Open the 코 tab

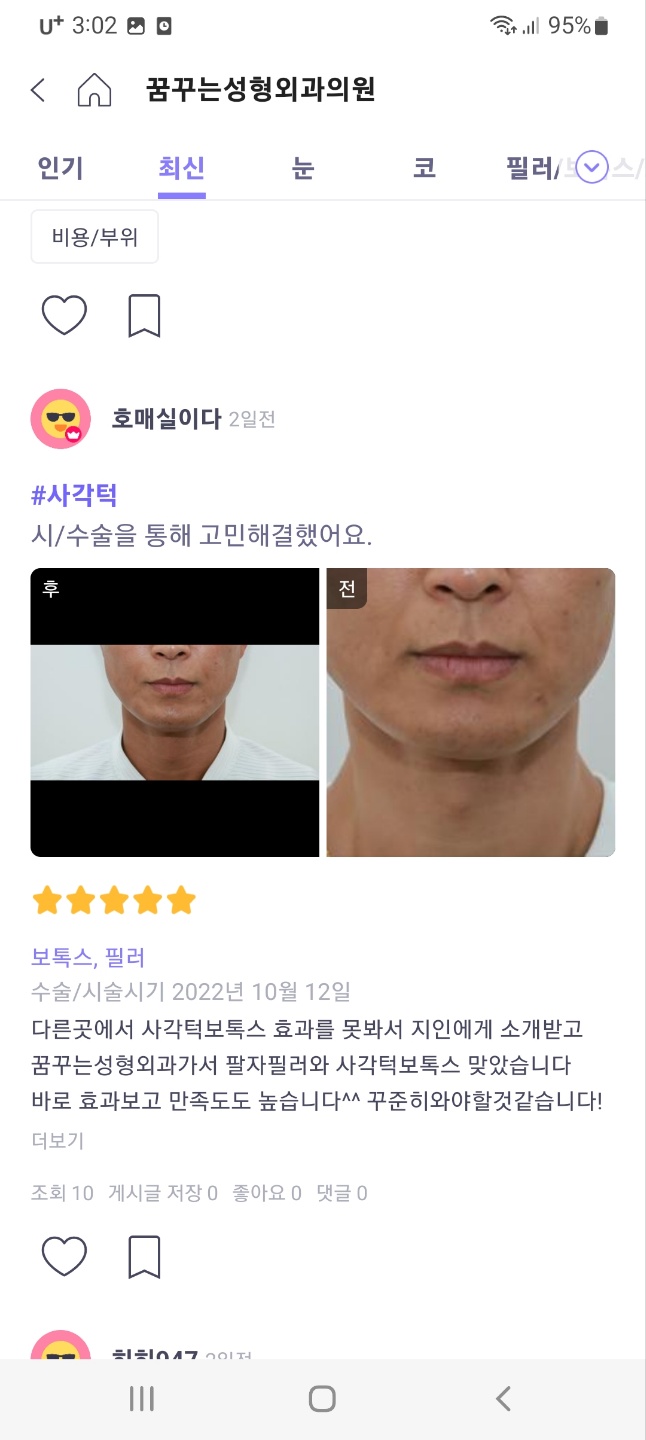[x=424, y=167]
